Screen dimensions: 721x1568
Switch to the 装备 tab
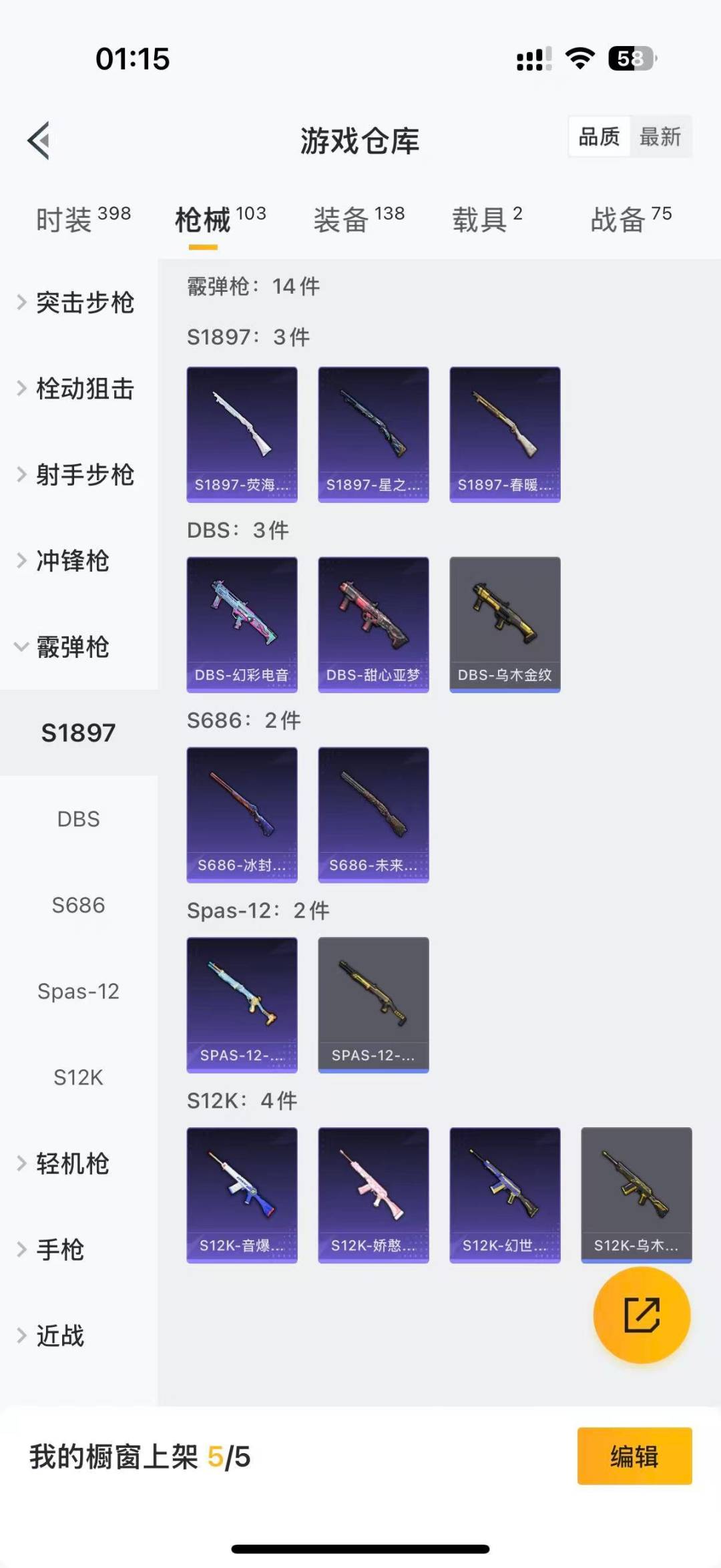(x=358, y=219)
